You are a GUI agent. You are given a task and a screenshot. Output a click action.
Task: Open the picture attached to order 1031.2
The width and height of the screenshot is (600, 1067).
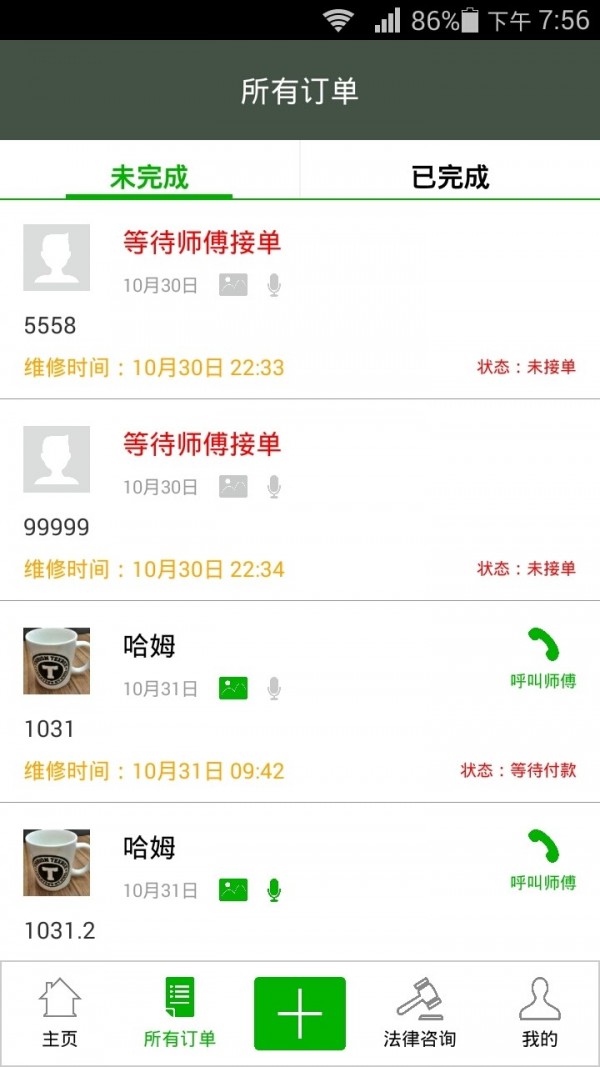point(233,890)
